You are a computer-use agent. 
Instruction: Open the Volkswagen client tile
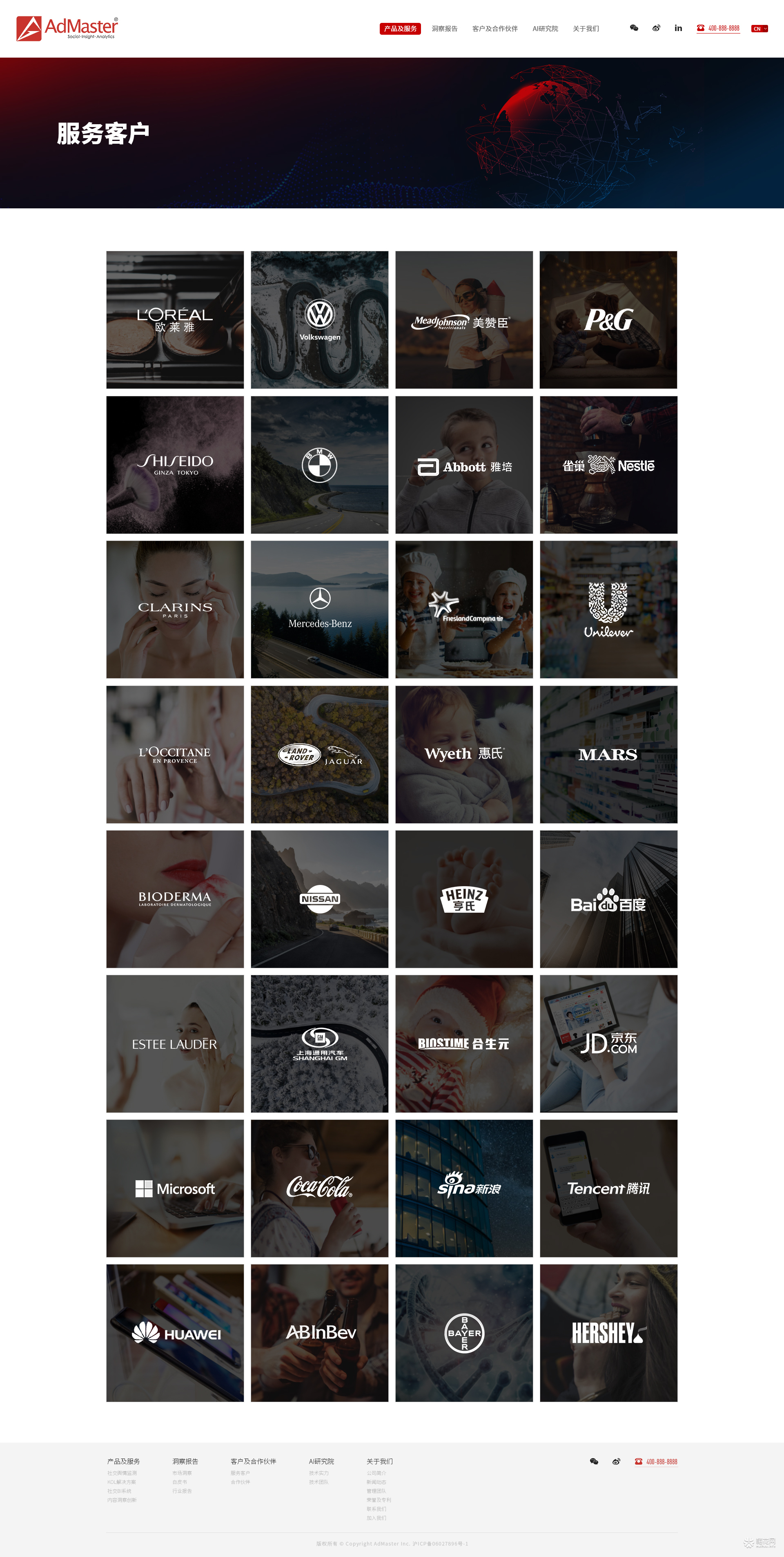[x=319, y=320]
